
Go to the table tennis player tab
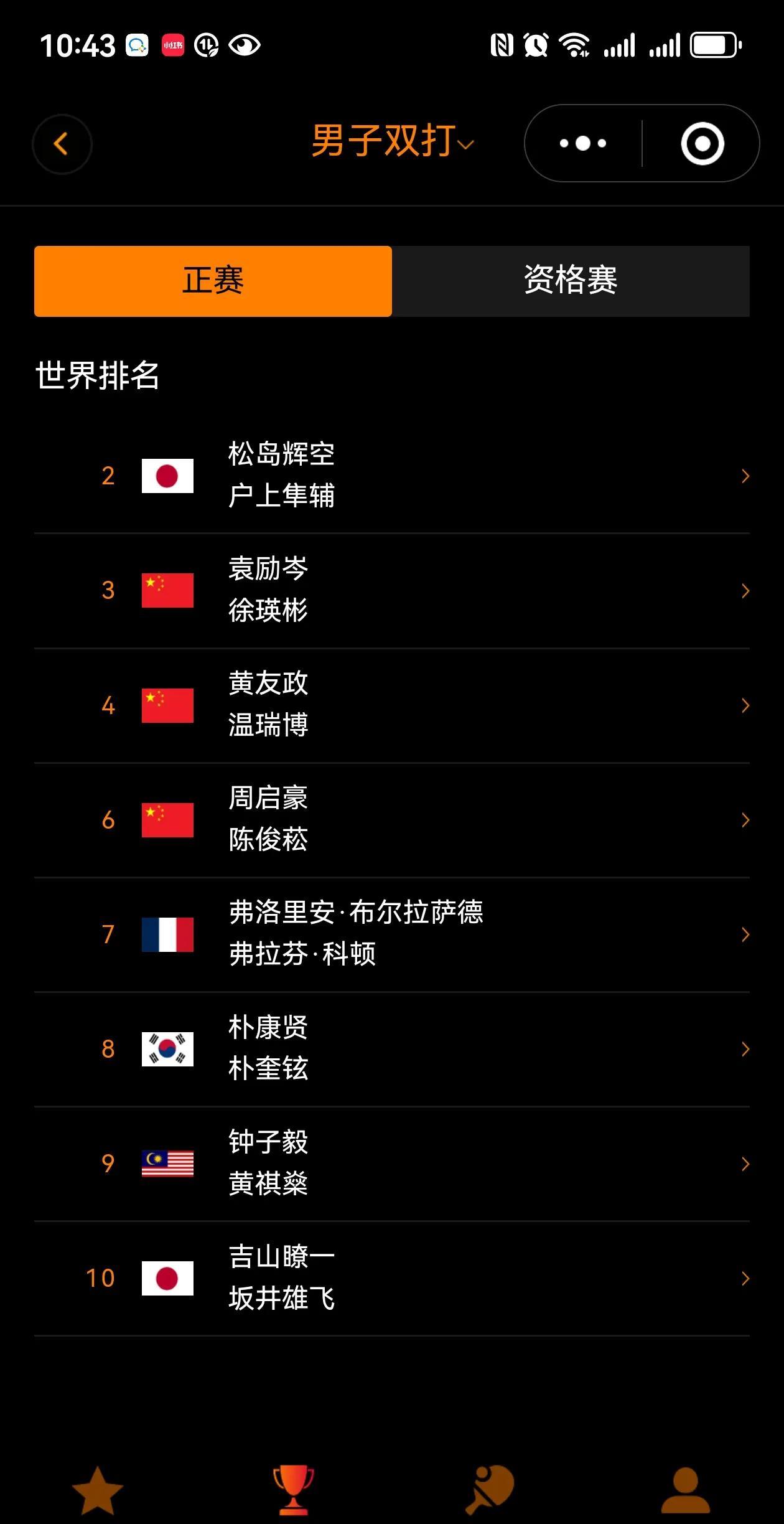[490, 1490]
